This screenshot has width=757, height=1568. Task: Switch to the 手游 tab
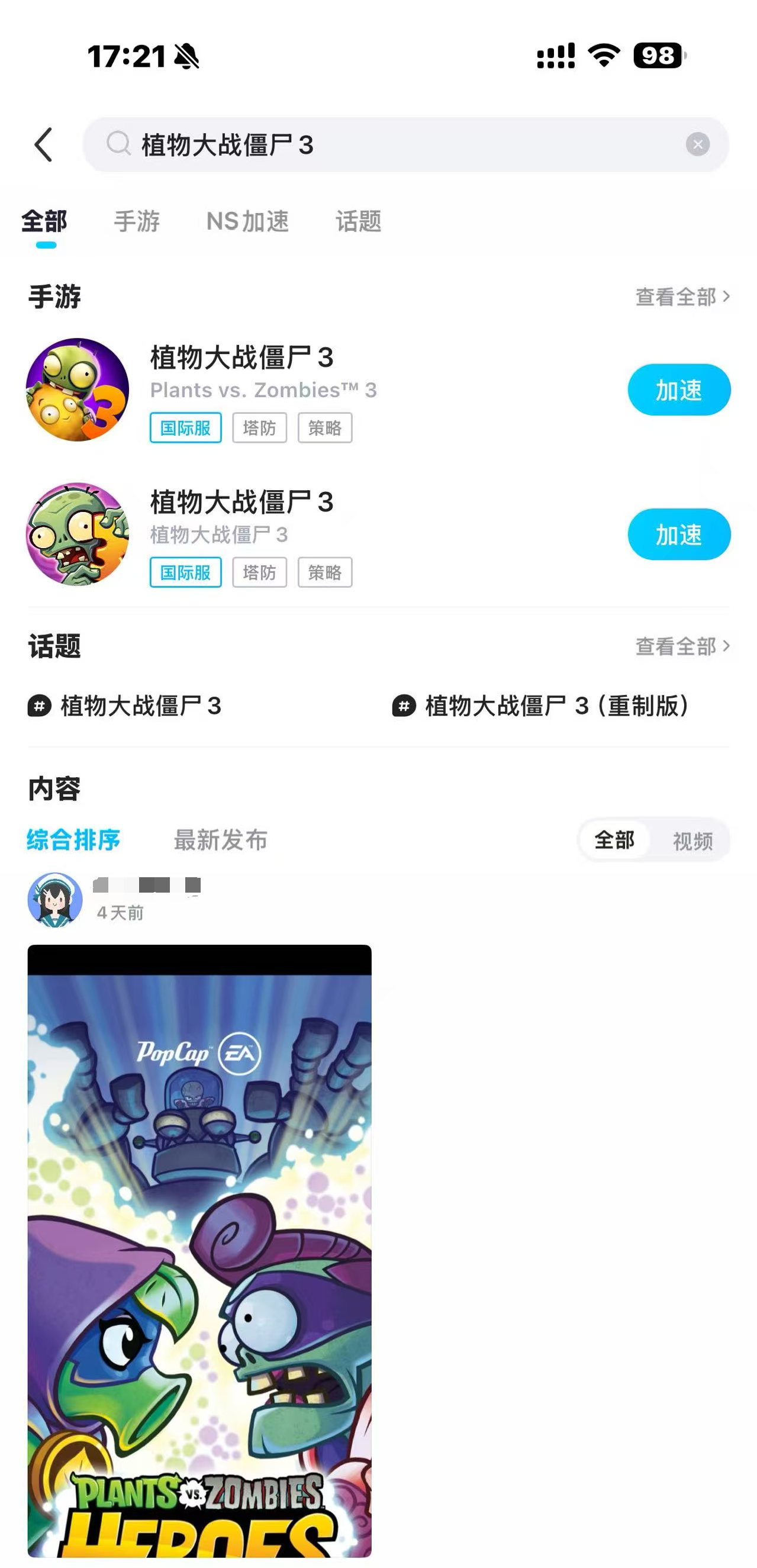click(x=136, y=221)
